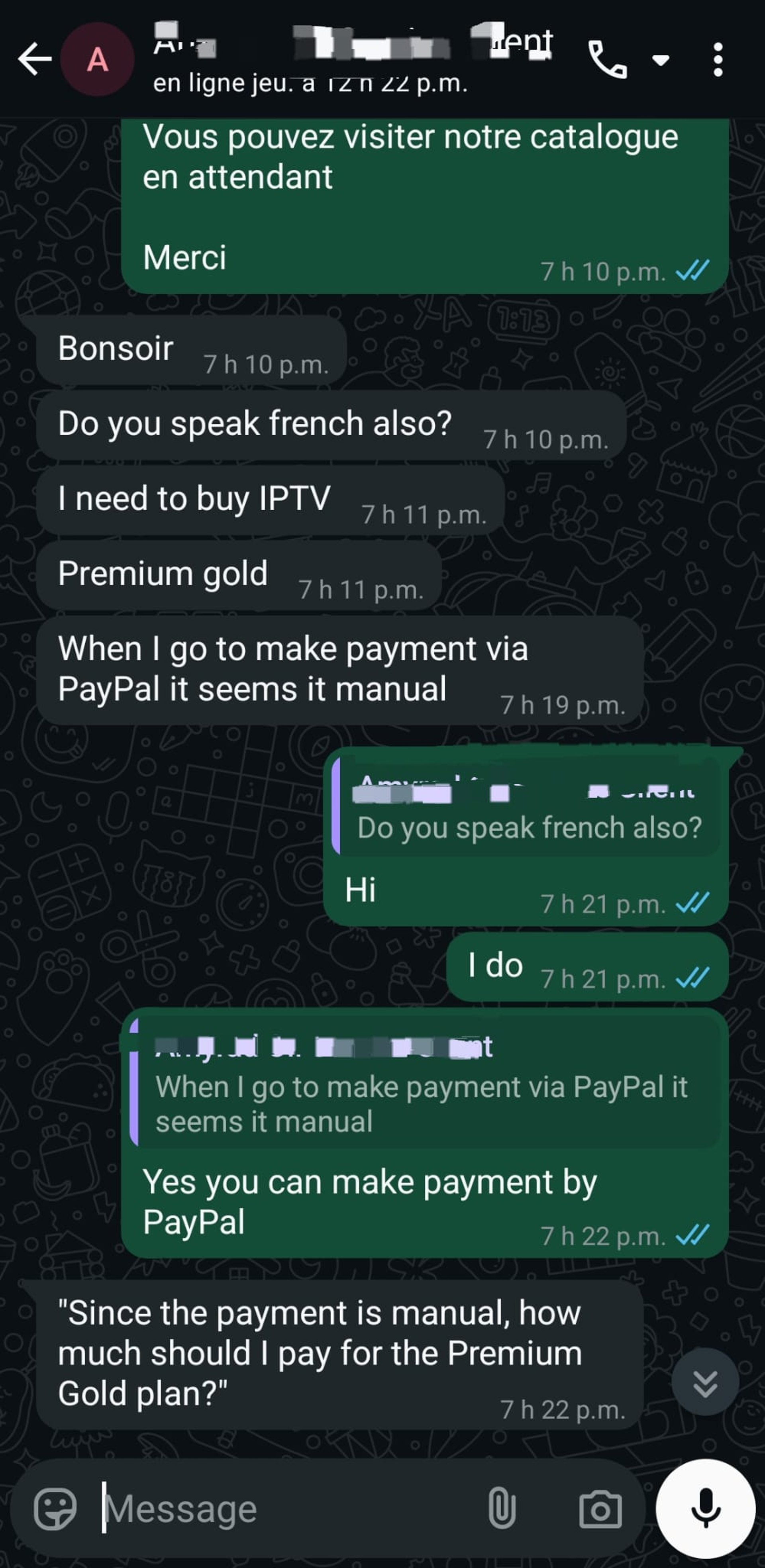Open the emoji and sticker picker

pos(55,1508)
